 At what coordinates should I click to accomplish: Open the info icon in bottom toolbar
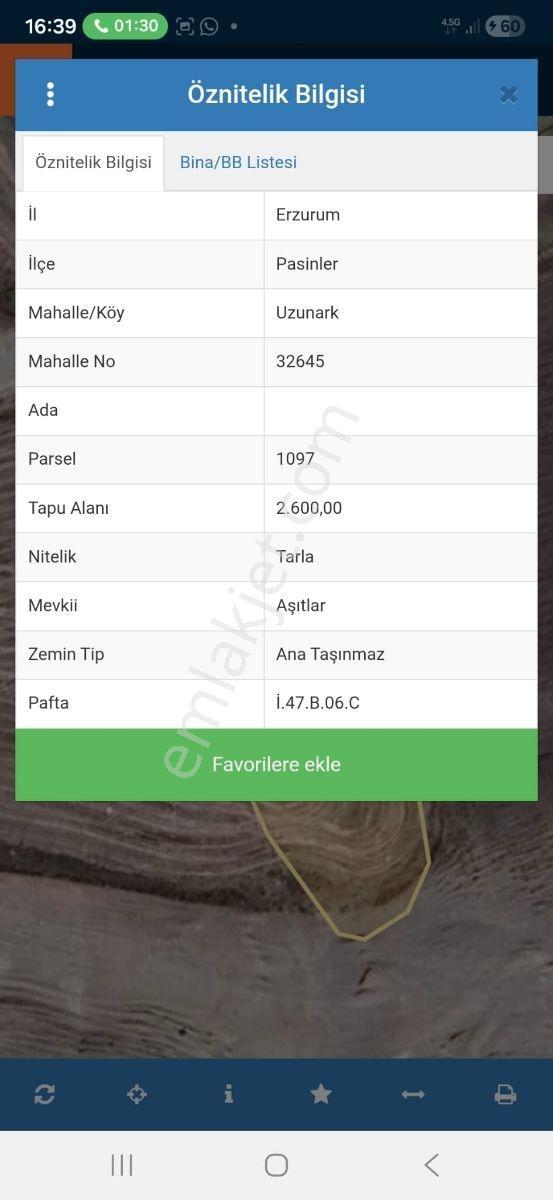coord(229,1094)
